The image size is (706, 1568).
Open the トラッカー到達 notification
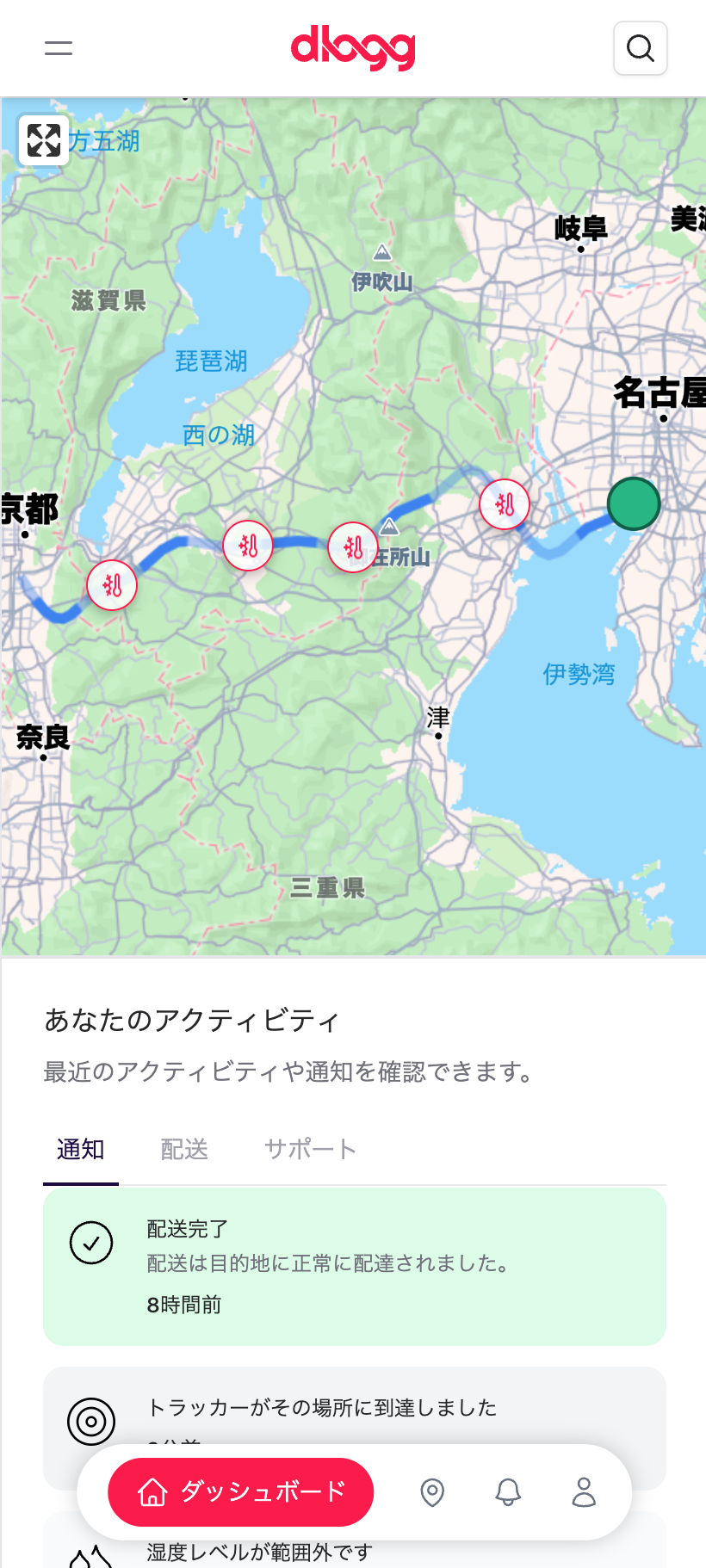pos(354,1407)
